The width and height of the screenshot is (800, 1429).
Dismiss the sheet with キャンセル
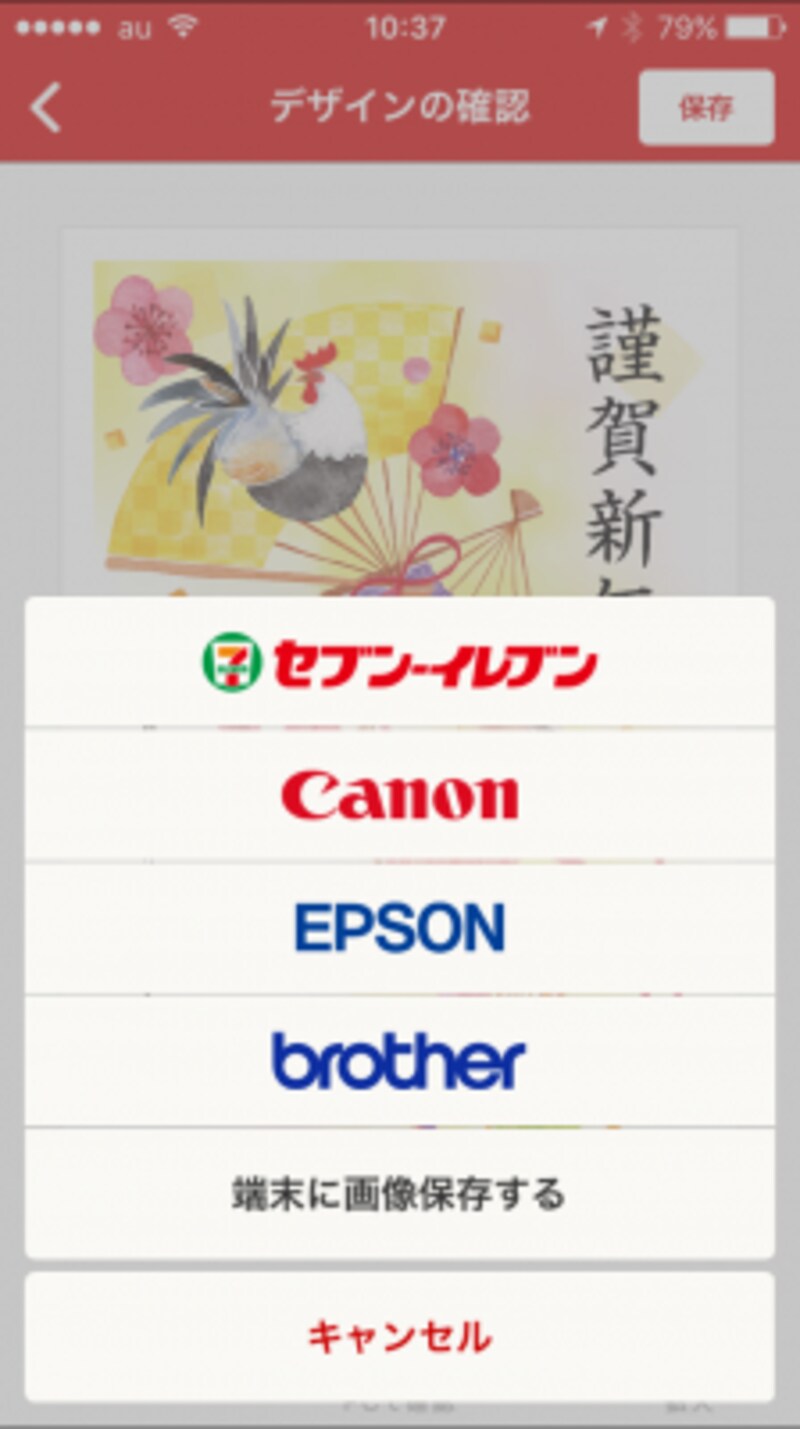click(400, 1336)
